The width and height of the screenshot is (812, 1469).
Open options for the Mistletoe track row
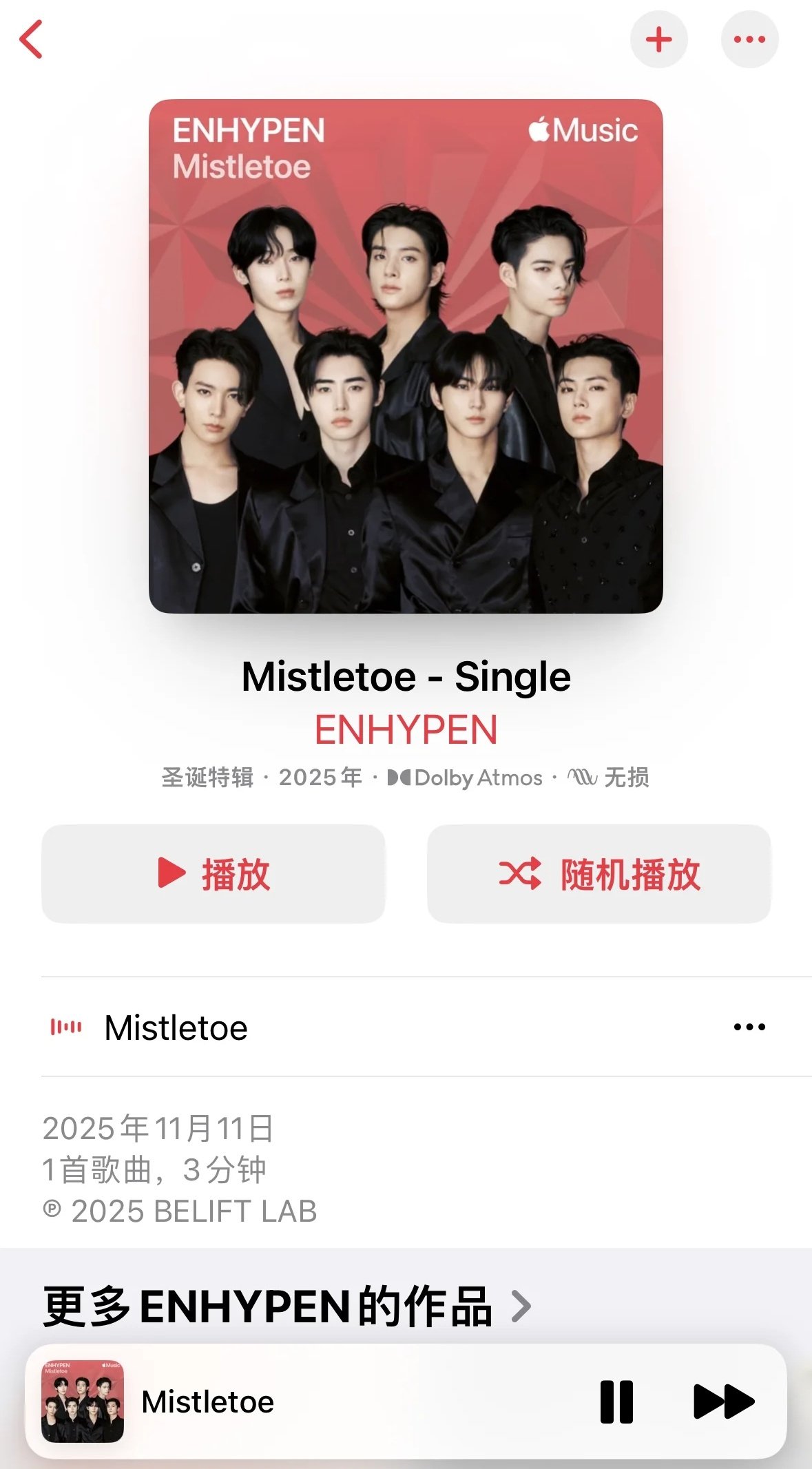(x=747, y=1027)
